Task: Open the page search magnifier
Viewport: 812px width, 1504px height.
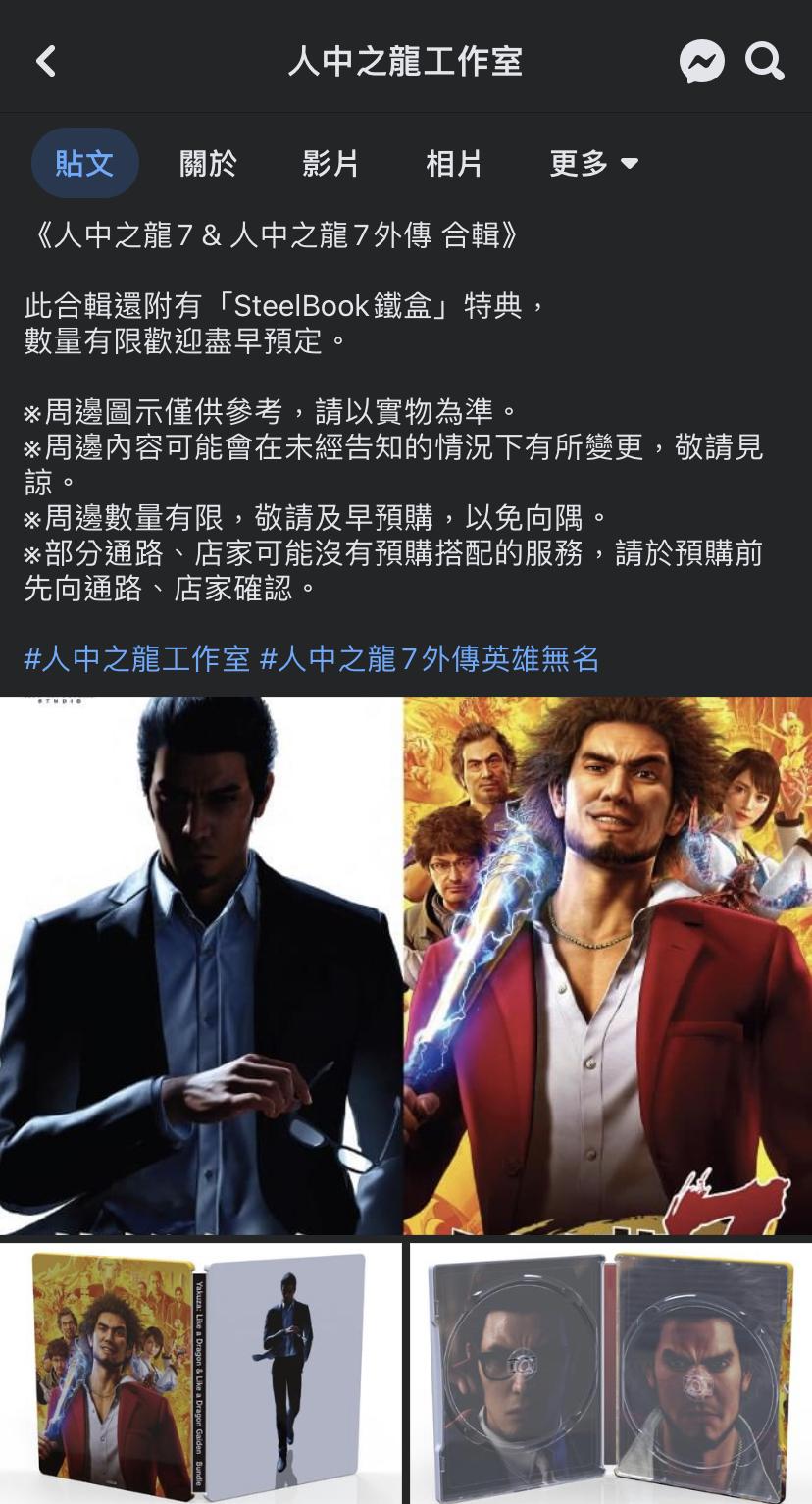Action: coord(764,62)
